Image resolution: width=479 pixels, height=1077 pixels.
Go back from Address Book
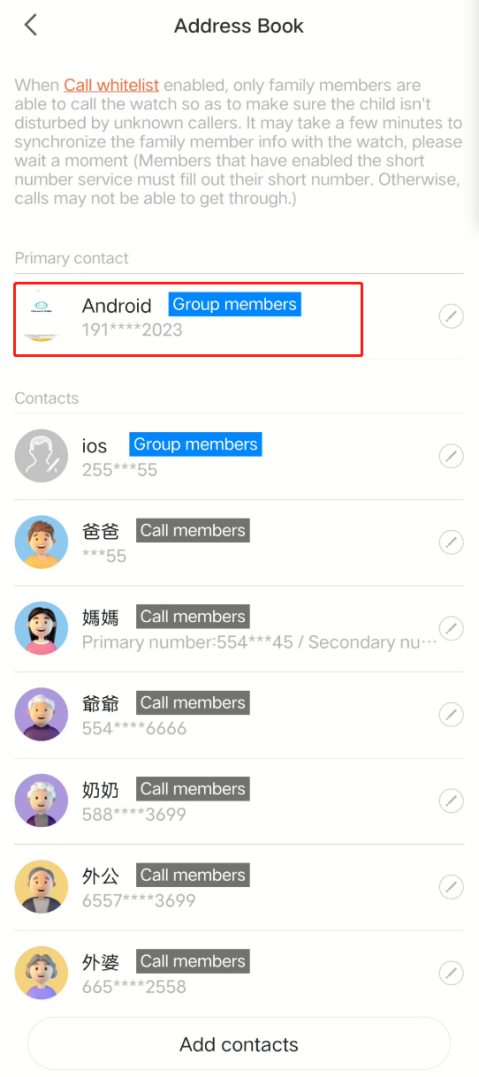click(x=30, y=25)
